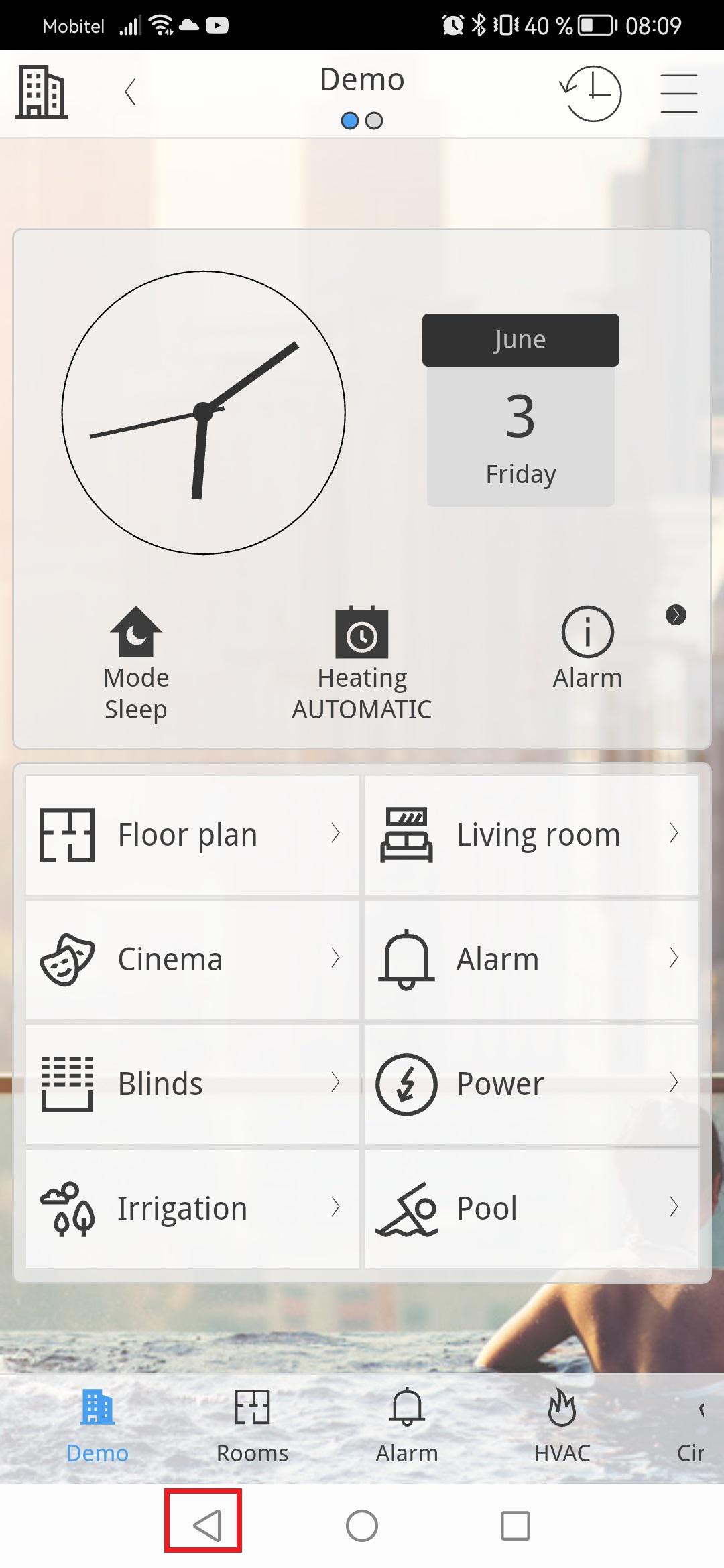Open Floor plan
Image resolution: width=724 pixels, height=1568 pixels.
tap(192, 835)
